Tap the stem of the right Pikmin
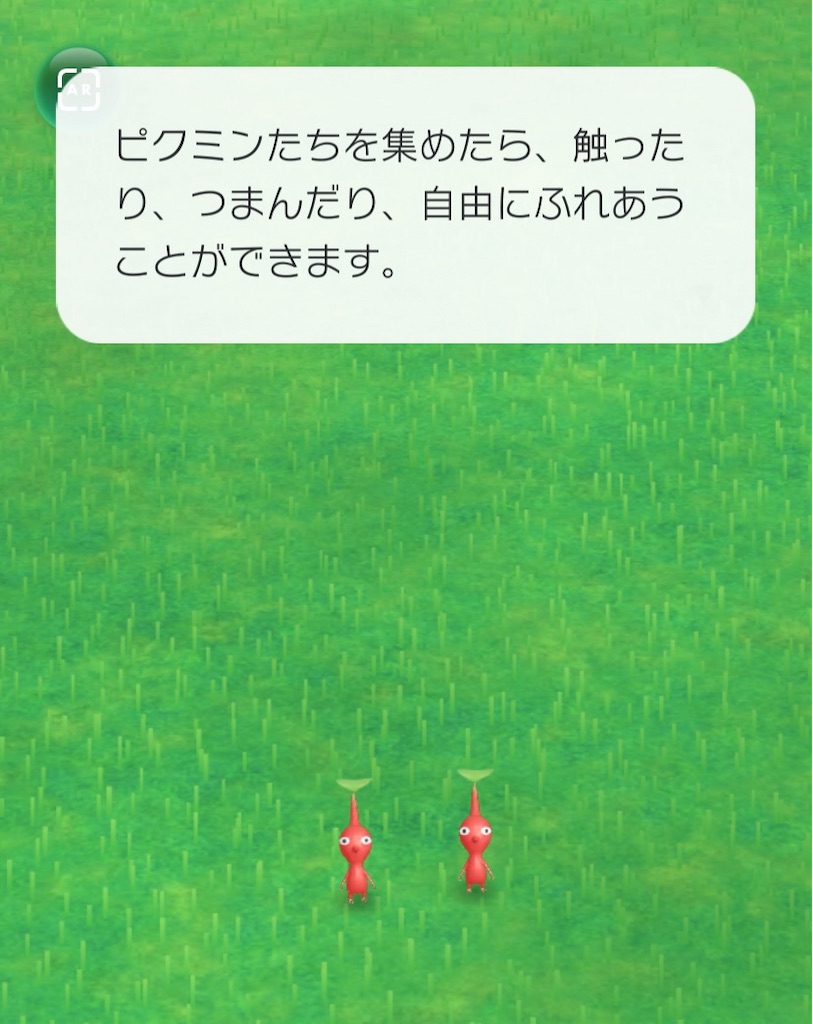Screen dimensions: 813x1024 477,795
